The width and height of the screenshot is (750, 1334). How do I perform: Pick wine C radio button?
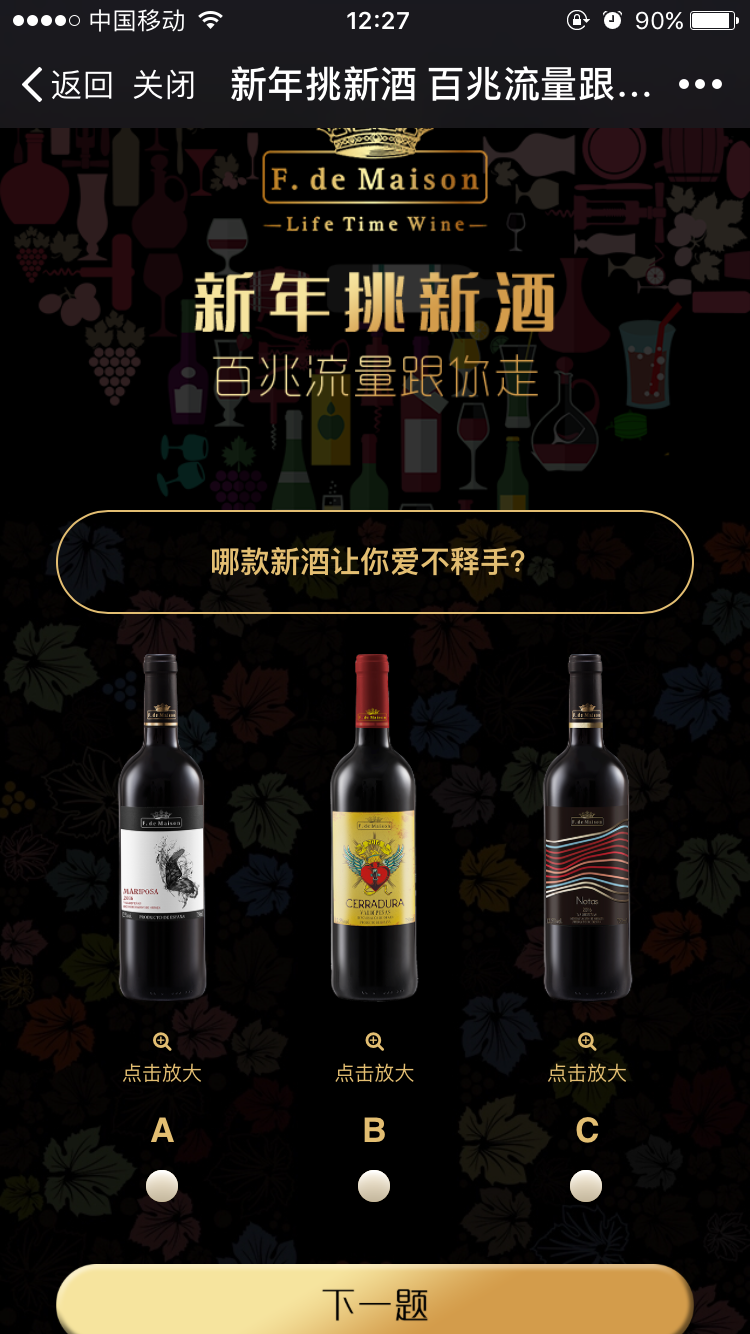[586, 1186]
